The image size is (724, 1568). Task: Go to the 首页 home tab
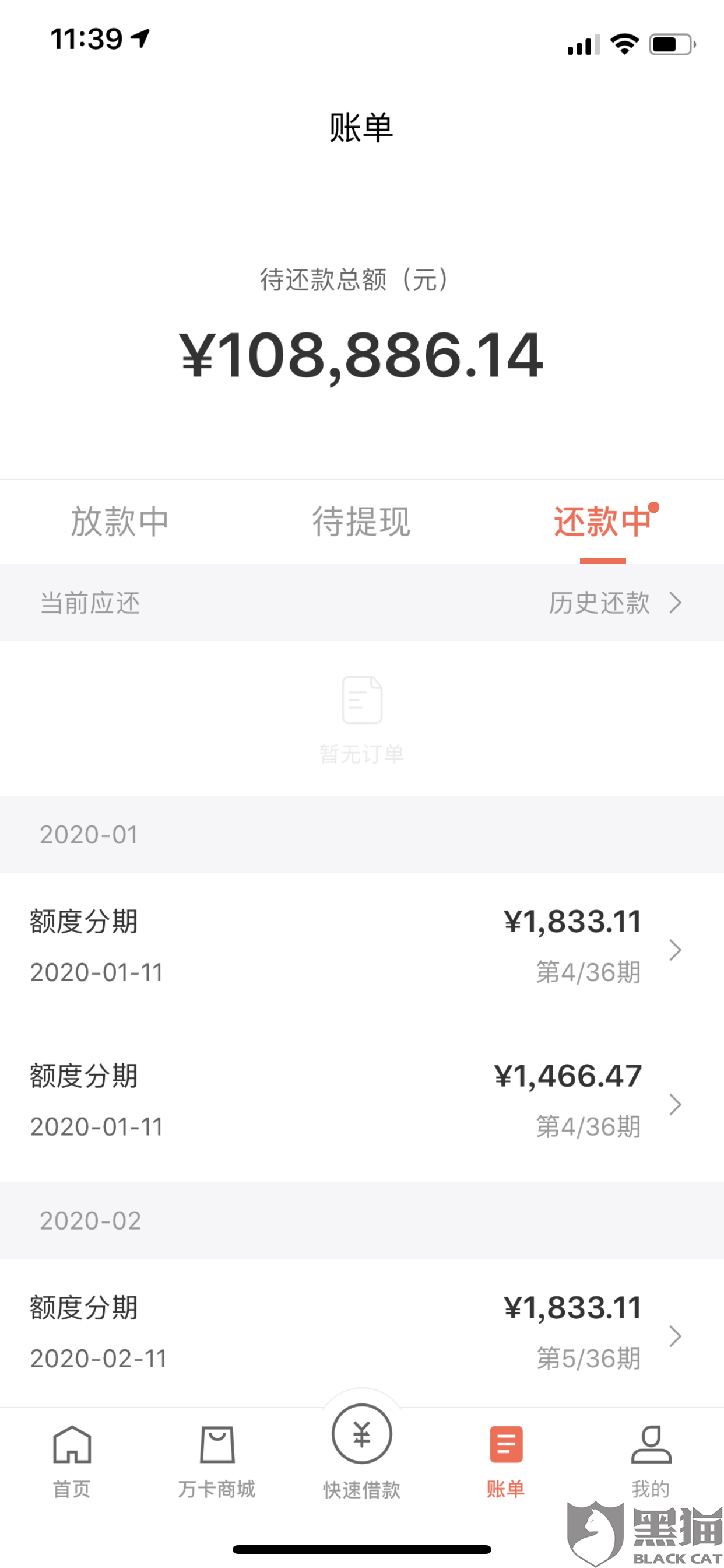click(x=72, y=1461)
